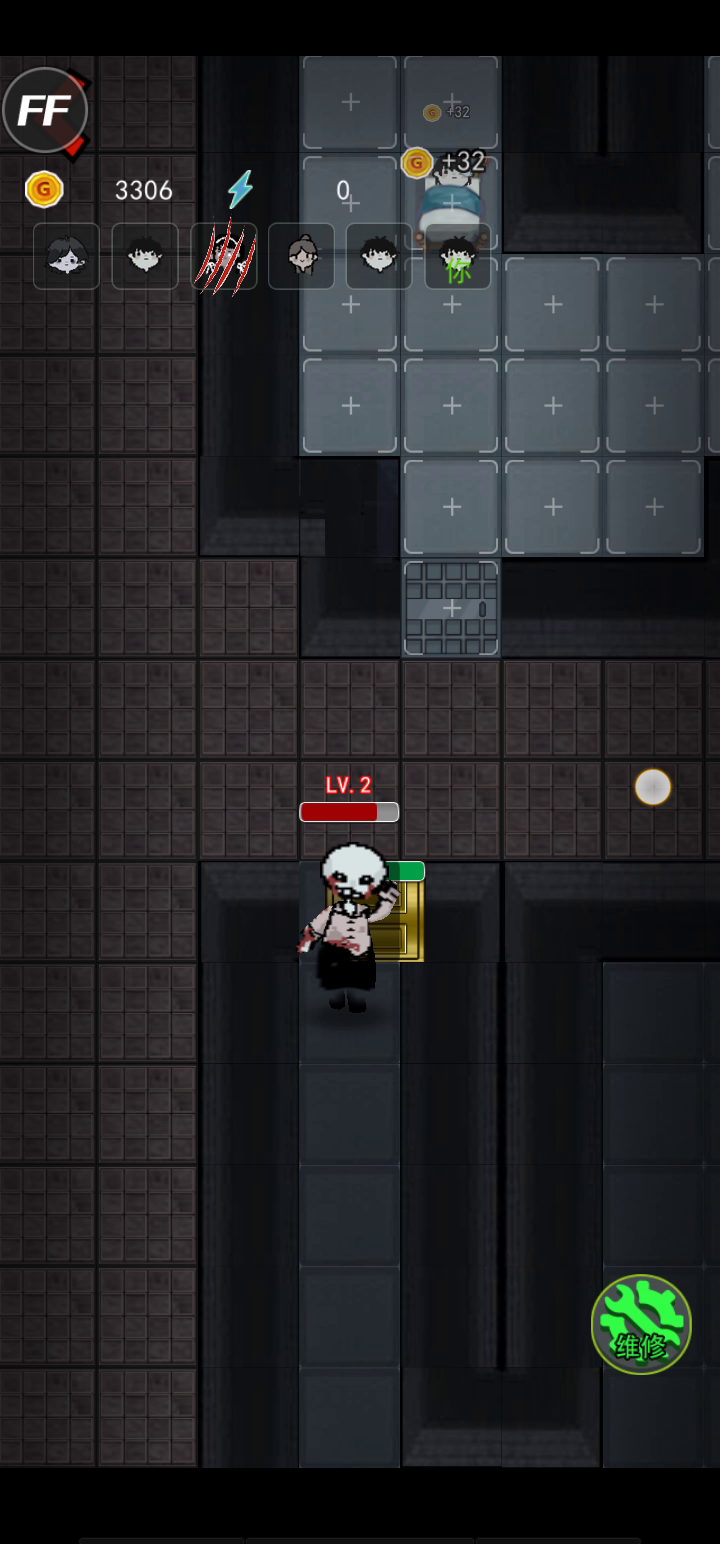Tap the metal grate door tile
The image size is (720, 1544).
coord(451,608)
